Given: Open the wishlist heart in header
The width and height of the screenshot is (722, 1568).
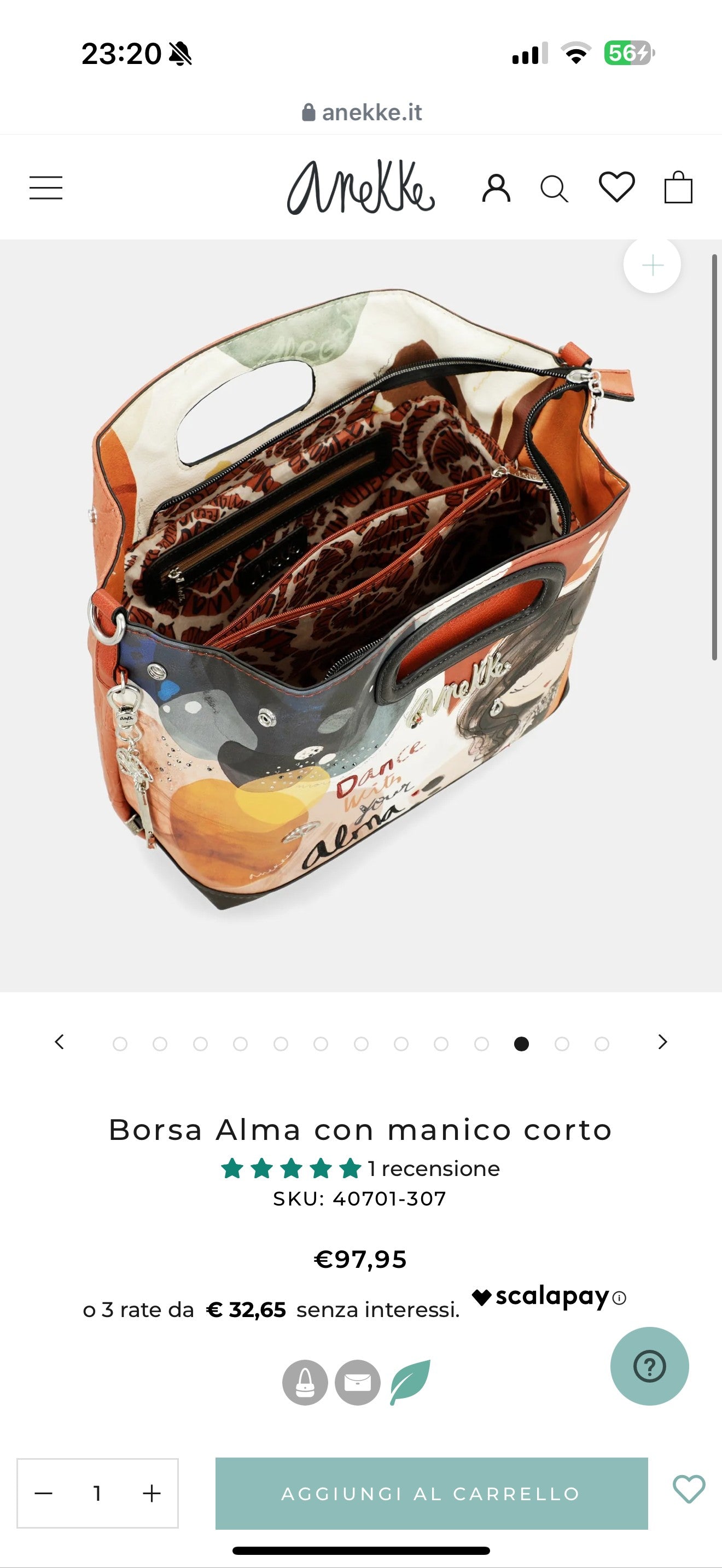Looking at the screenshot, I should [616, 186].
